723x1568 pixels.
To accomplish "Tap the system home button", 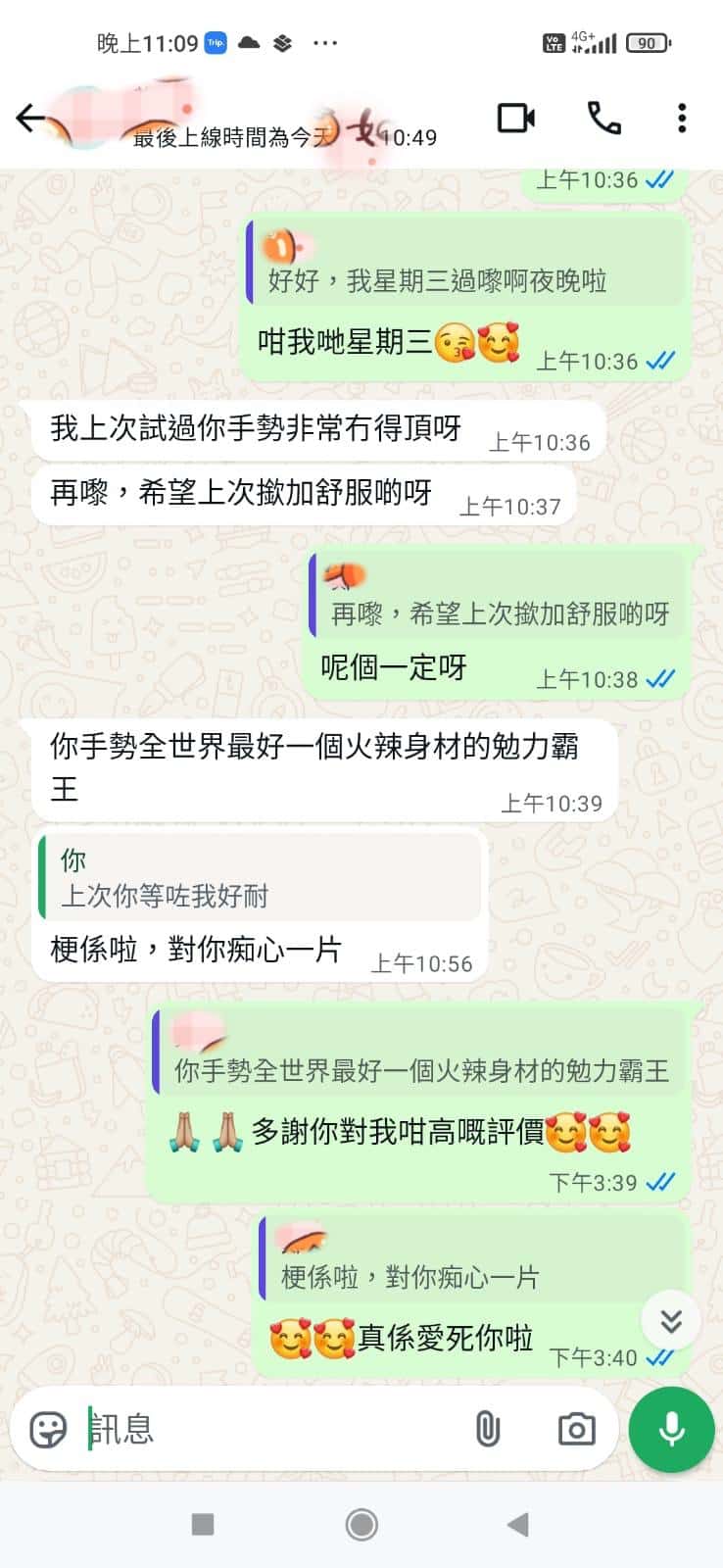I will (361, 1524).
